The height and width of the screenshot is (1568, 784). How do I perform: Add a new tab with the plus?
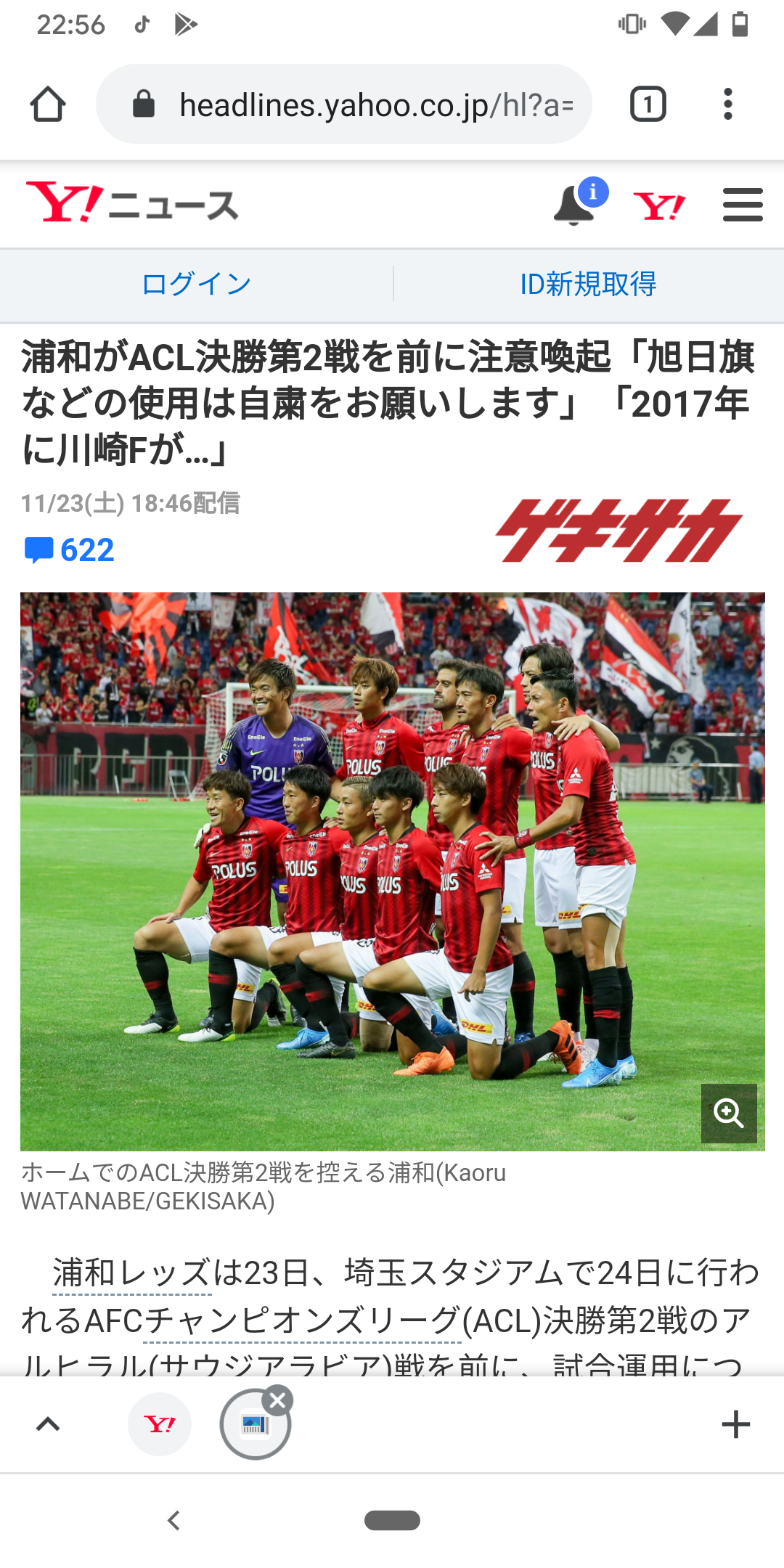tap(735, 1424)
